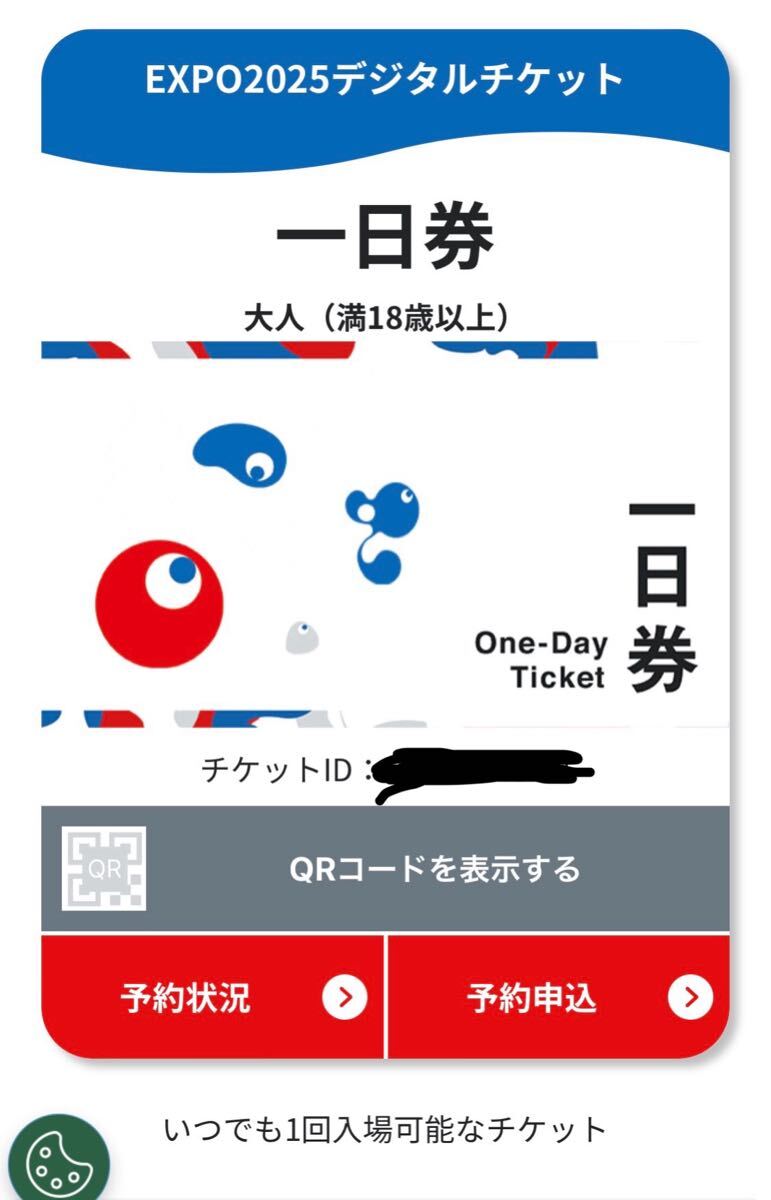Open 予約状況 reservation status

click(x=212, y=996)
